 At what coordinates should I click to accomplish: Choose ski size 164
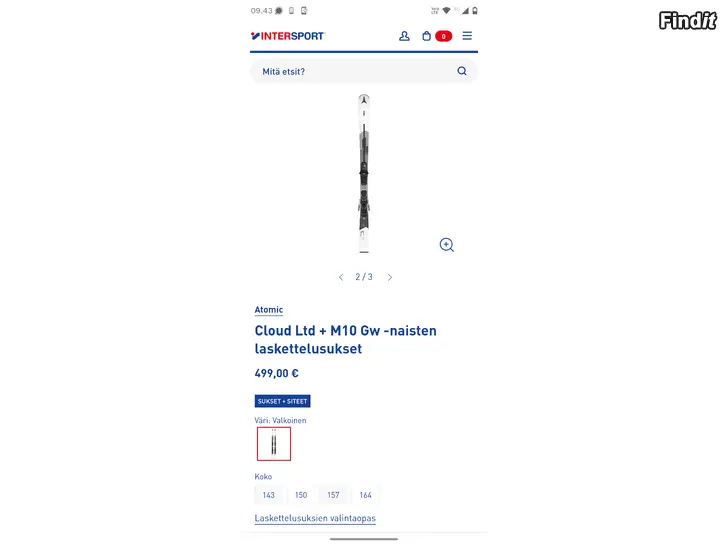tap(365, 495)
